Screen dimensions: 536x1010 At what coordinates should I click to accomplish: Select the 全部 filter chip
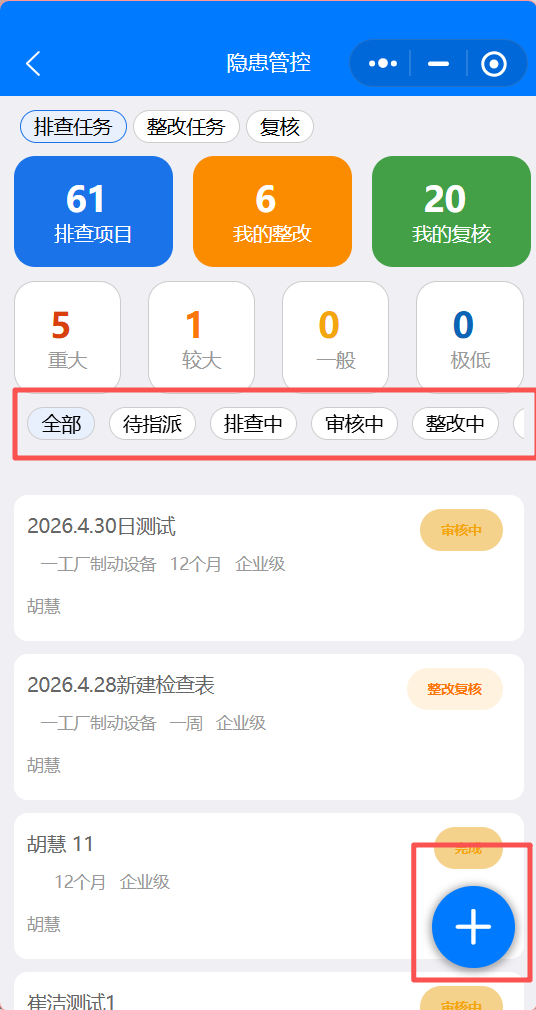point(61,424)
